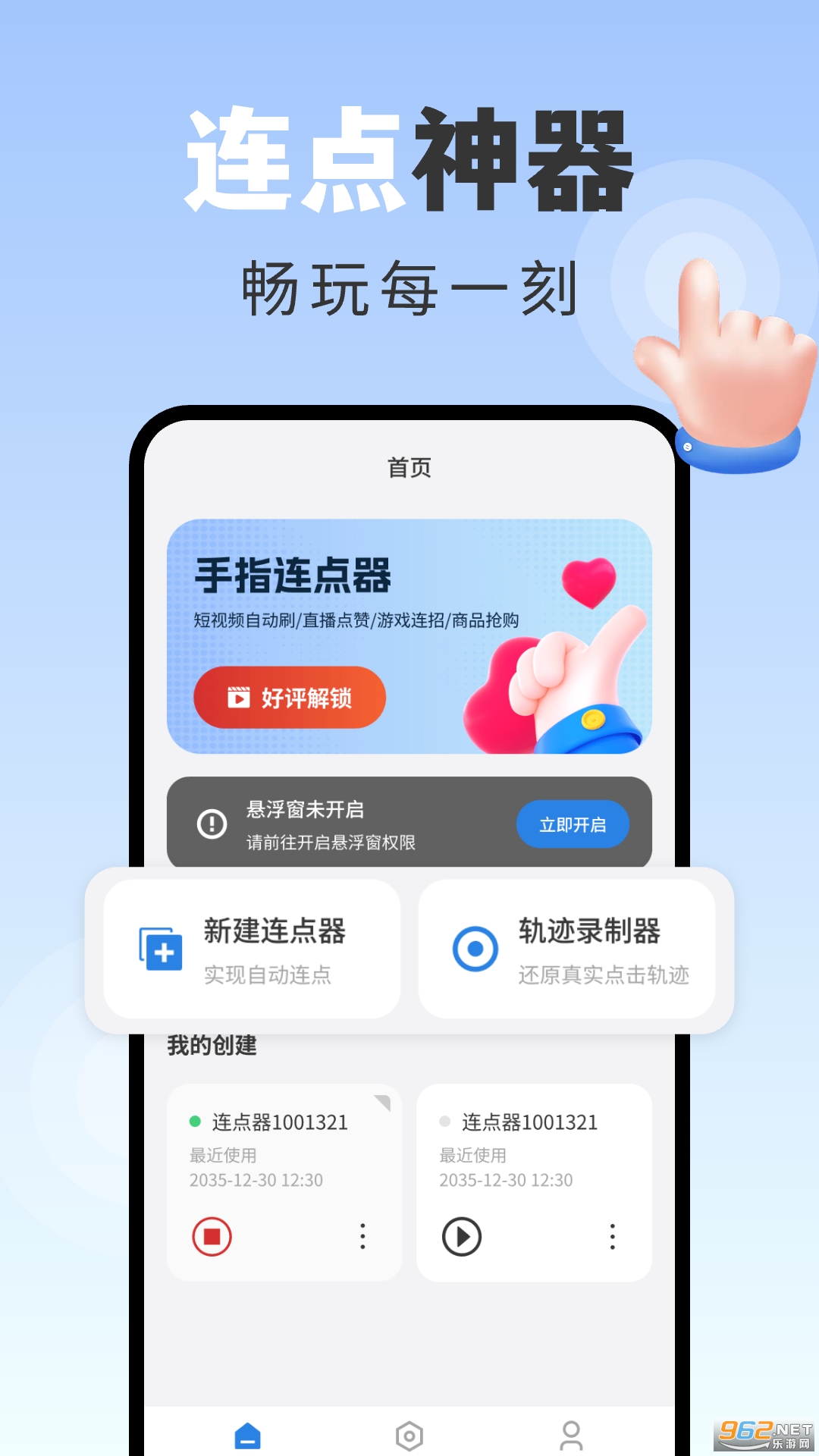Toggle the gray status dot on second clicker
The height and width of the screenshot is (1456, 819).
pos(446,1122)
